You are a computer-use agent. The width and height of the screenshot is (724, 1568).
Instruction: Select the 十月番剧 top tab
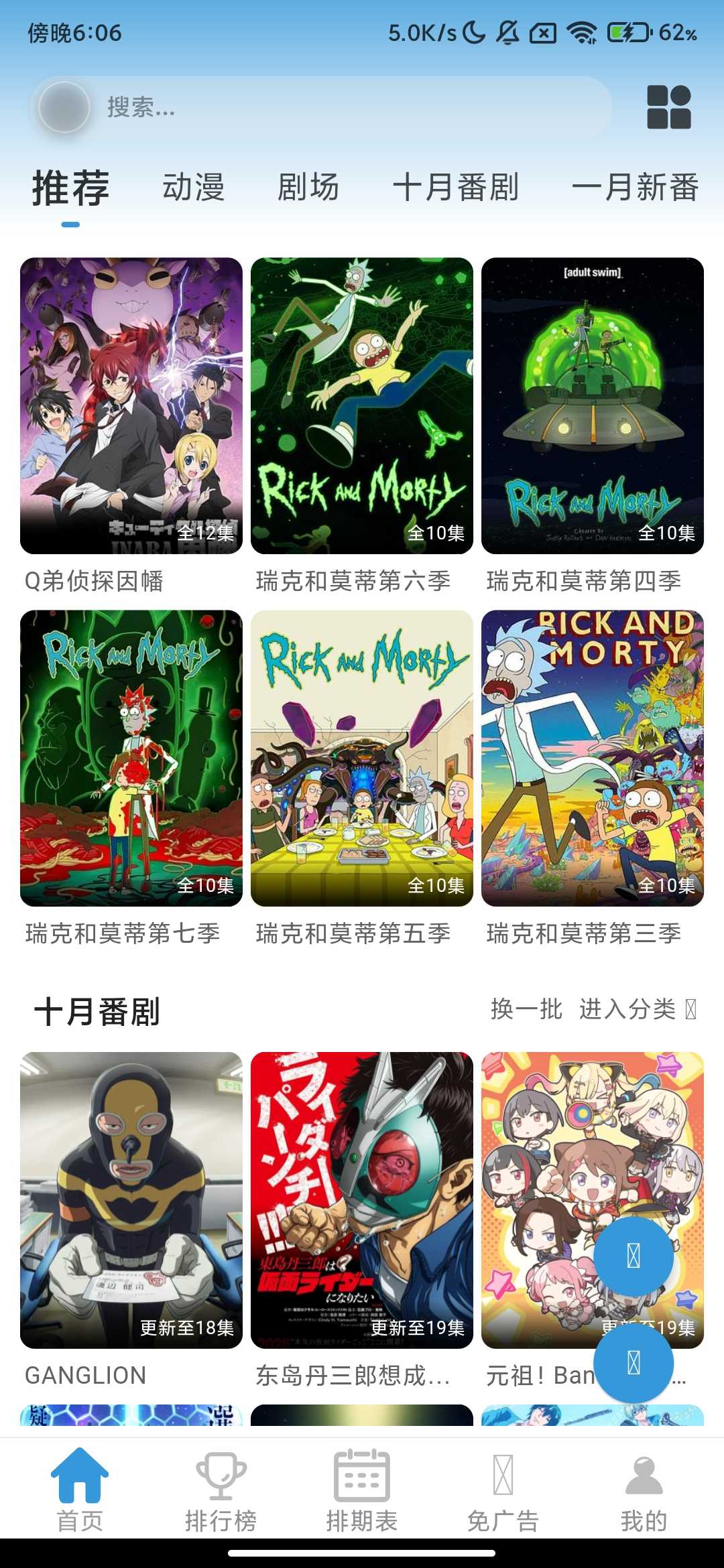[456, 188]
